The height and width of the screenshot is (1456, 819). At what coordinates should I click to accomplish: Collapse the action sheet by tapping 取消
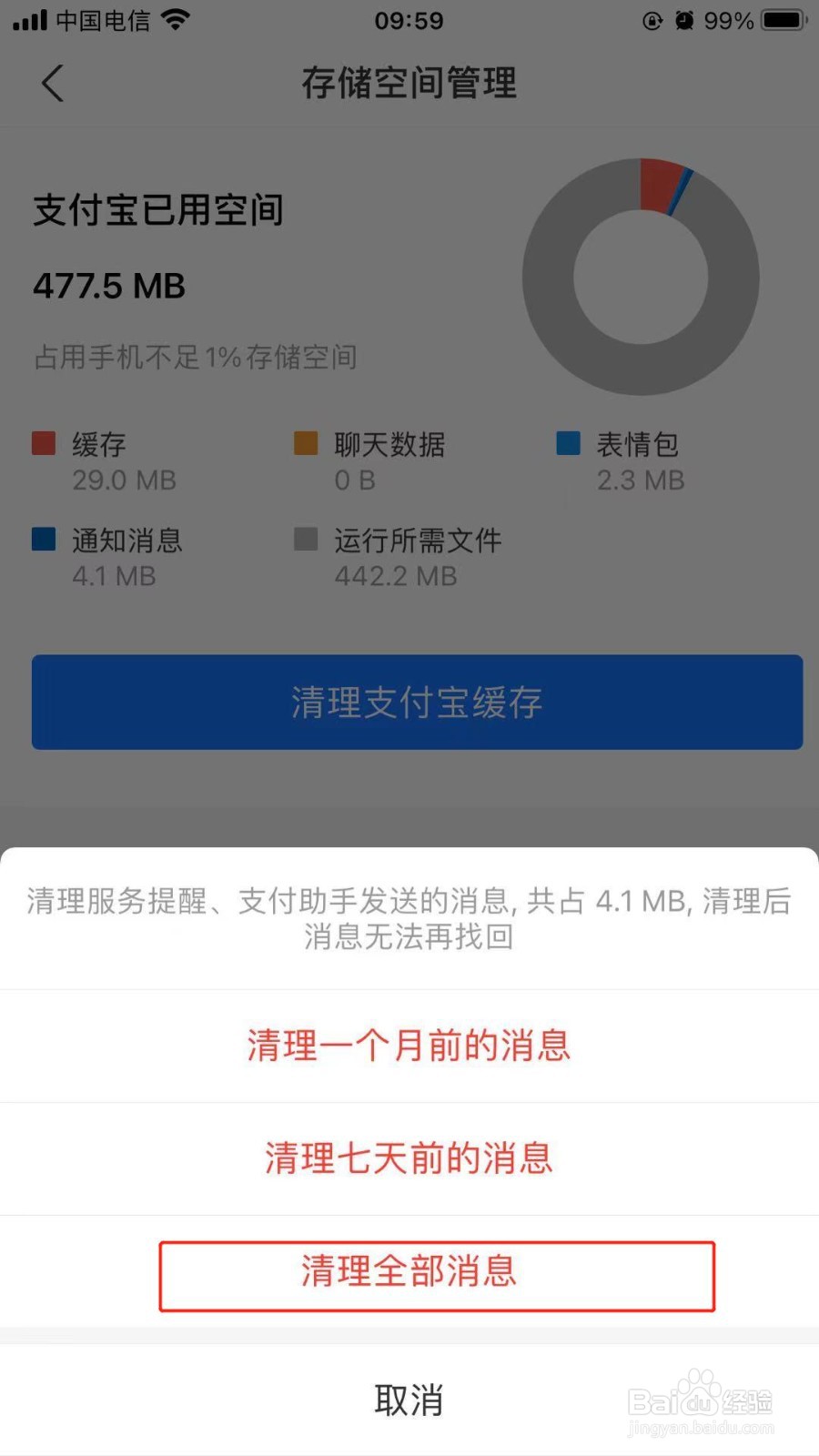(x=409, y=1400)
